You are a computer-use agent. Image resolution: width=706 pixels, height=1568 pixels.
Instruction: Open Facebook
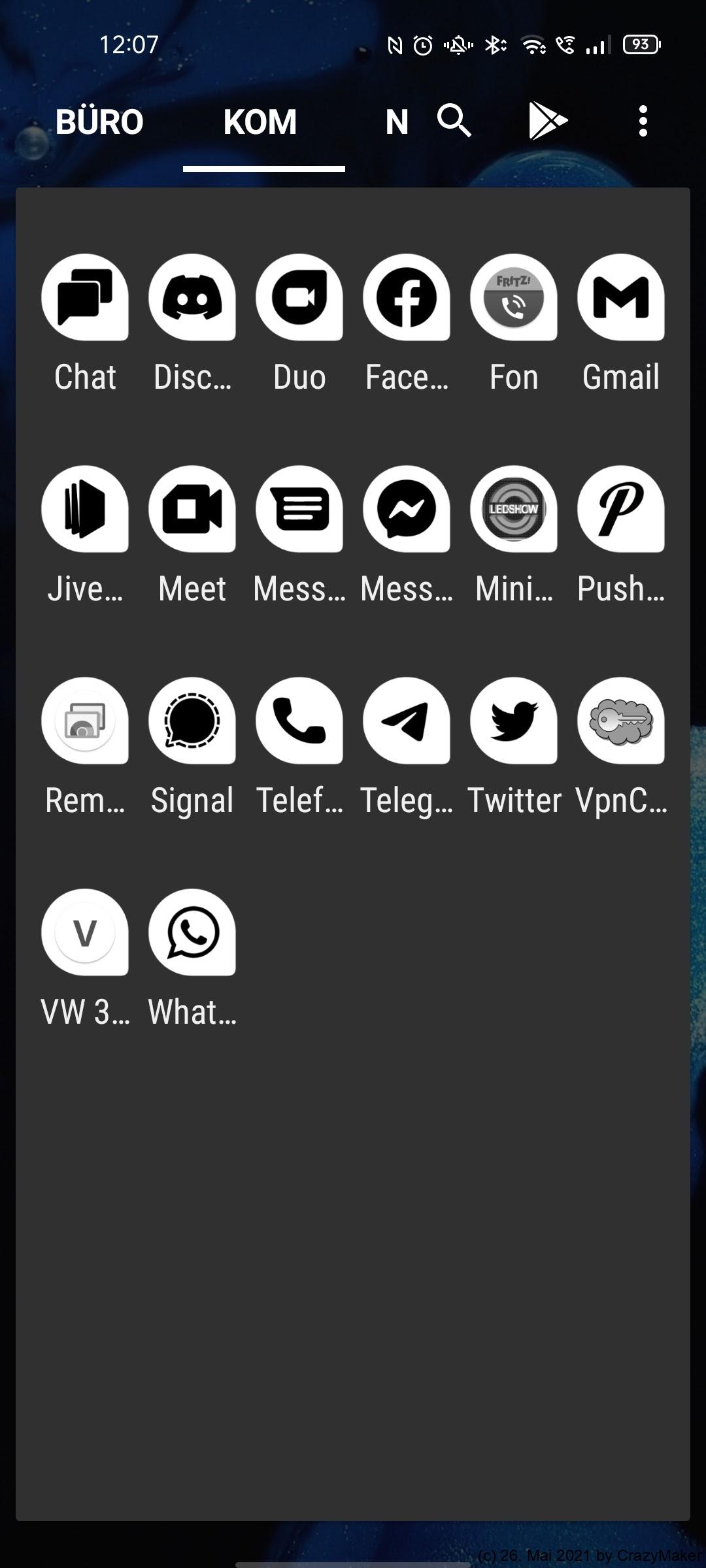point(407,298)
